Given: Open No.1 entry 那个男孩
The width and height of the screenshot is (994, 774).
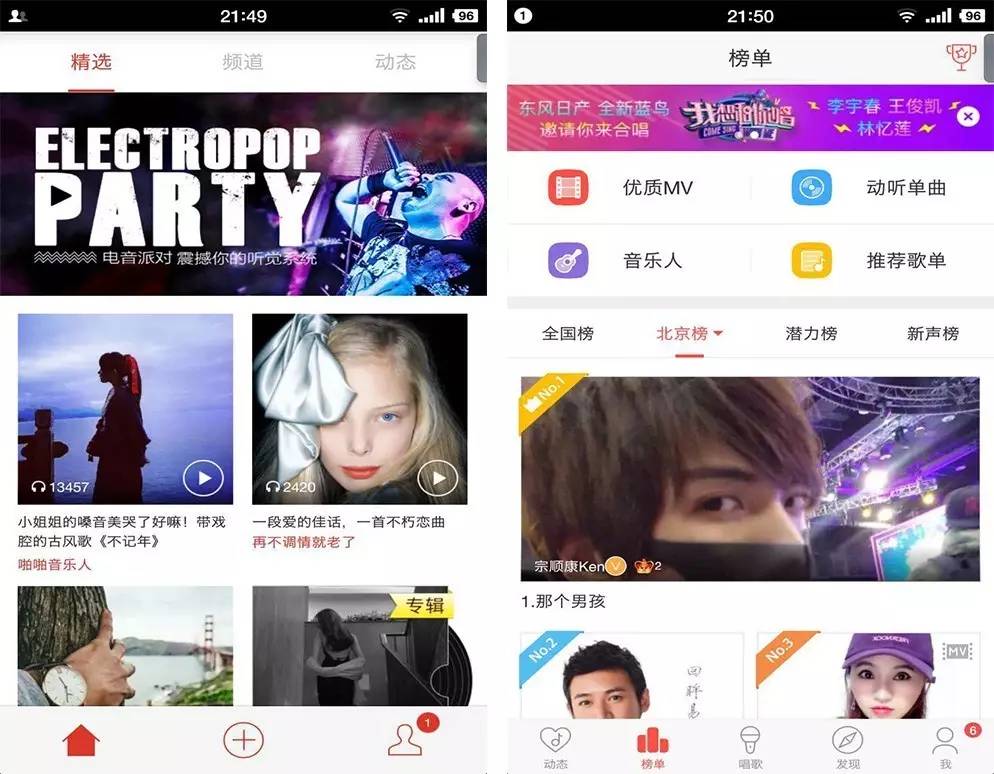Looking at the screenshot, I should [750, 479].
